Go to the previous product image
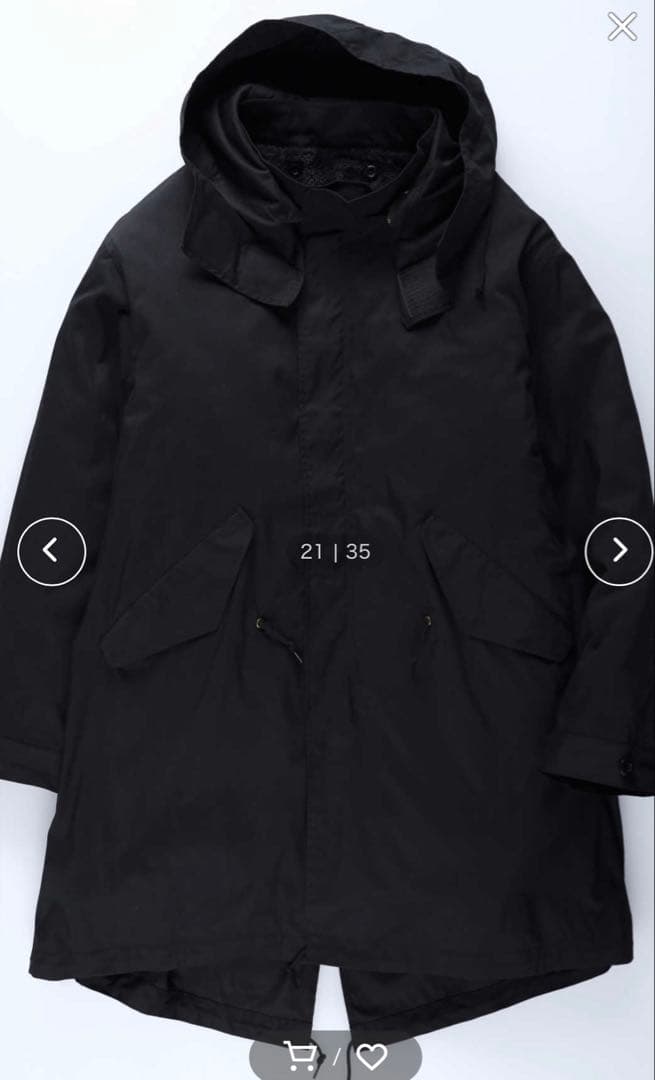This screenshot has width=655, height=1080. [x=52, y=551]
